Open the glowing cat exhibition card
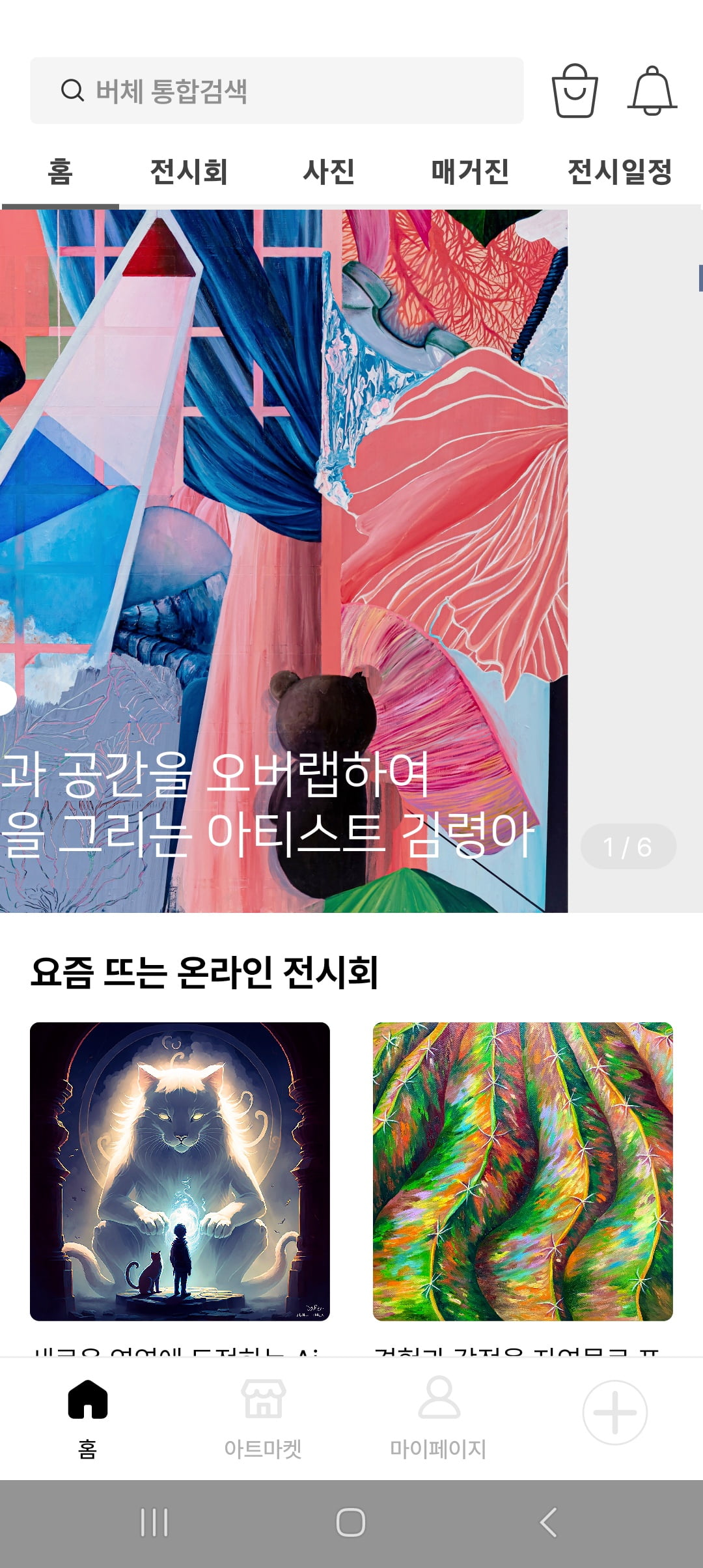The width and height of the screenshot is (703, 1568). pos(180,1171)
